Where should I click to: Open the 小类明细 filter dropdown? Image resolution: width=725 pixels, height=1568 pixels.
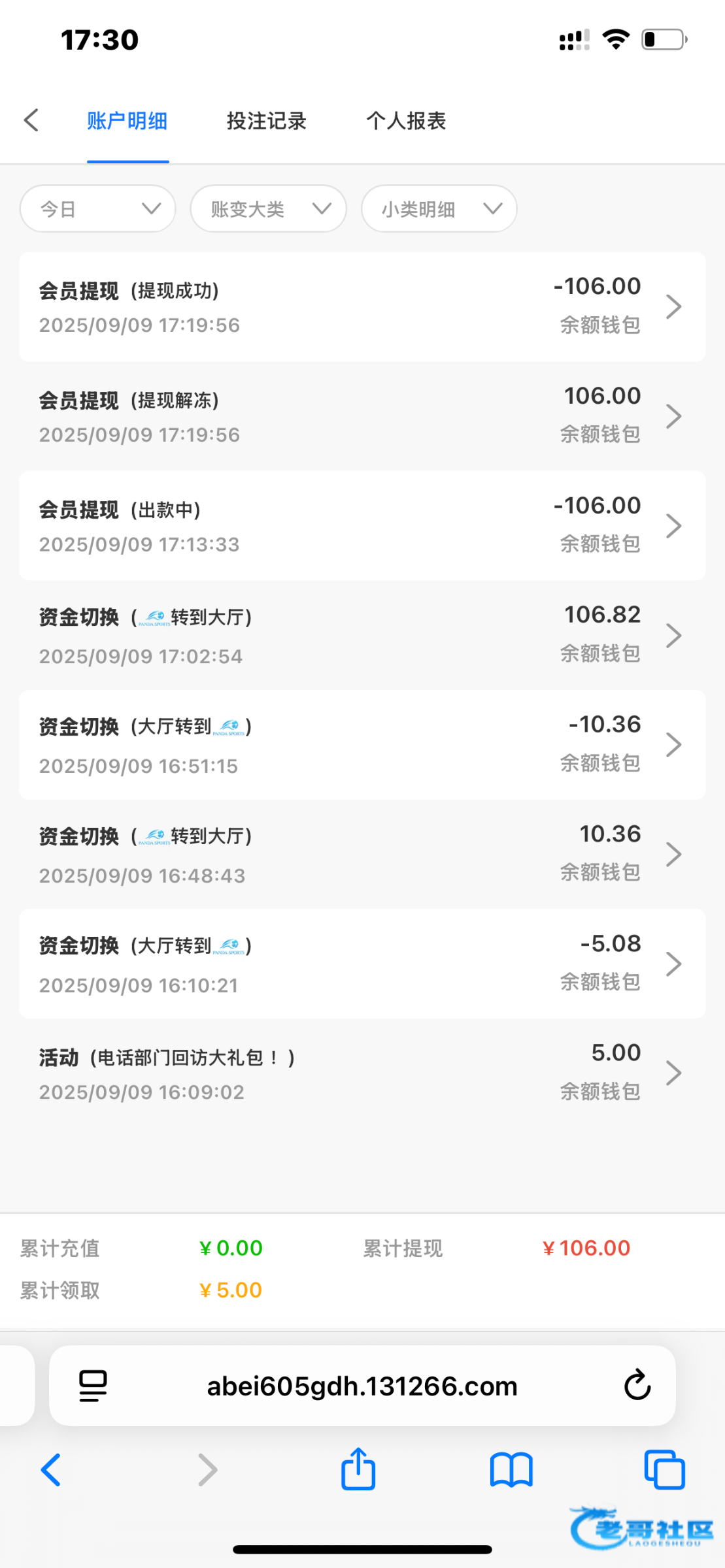click(x=439, y=209)
